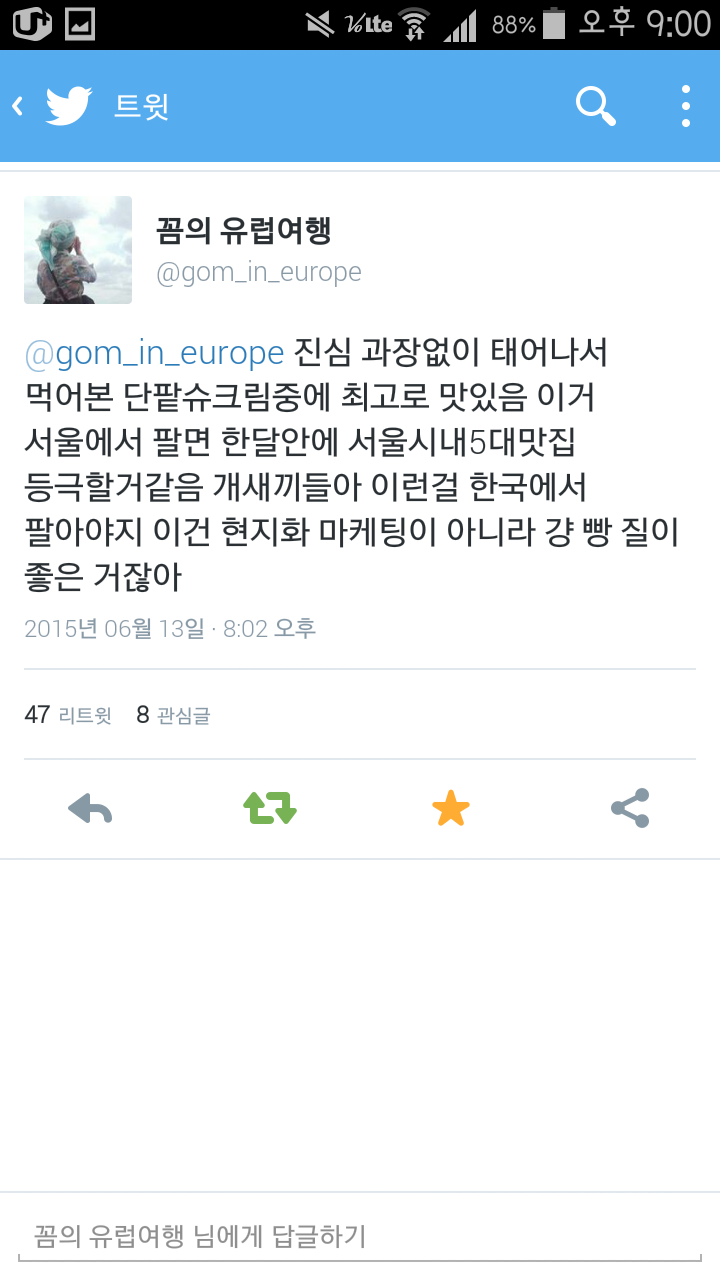Share this tweet
The width and height of the screenshot is (720, 1280).
tap(630, 808)
